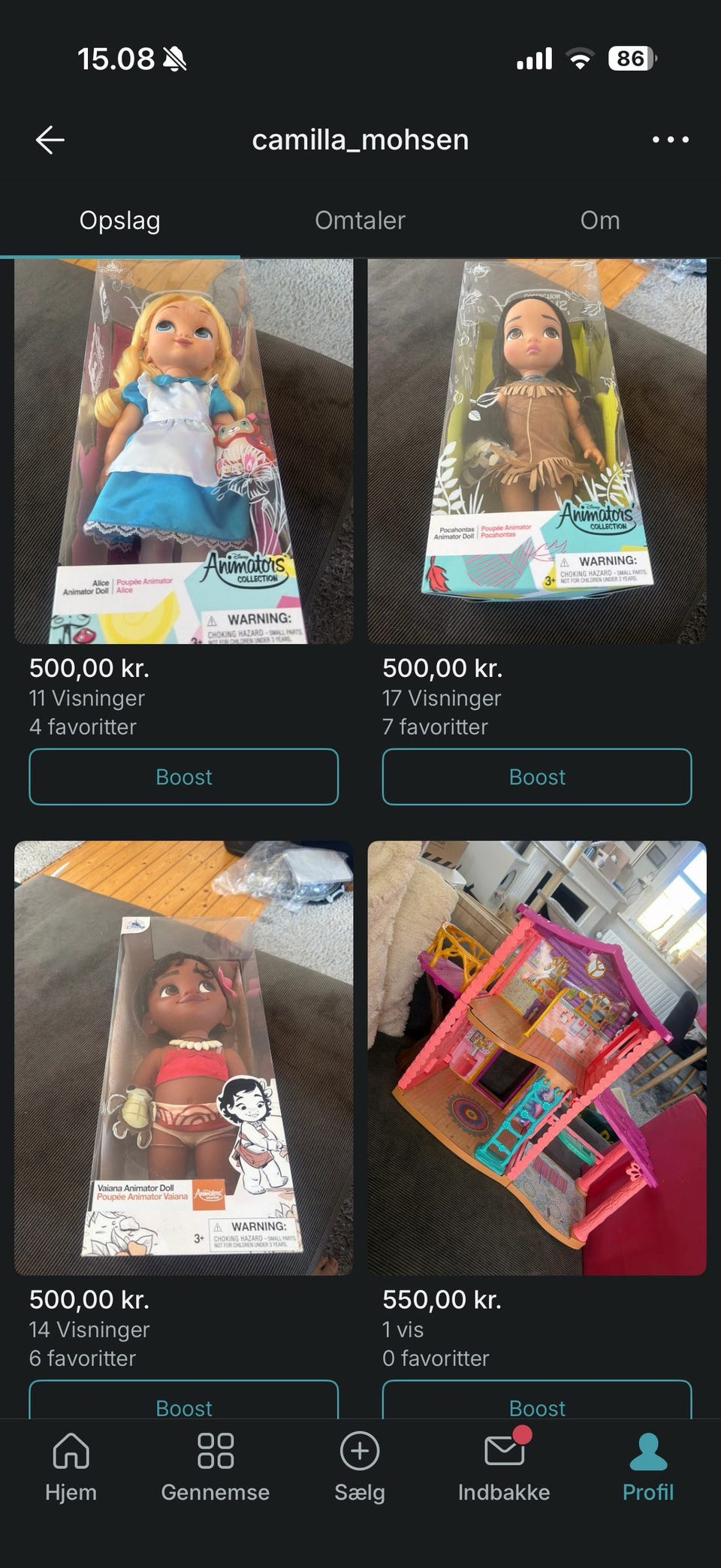
Task: Select the Opslag tab
Action: click(120, 220)
